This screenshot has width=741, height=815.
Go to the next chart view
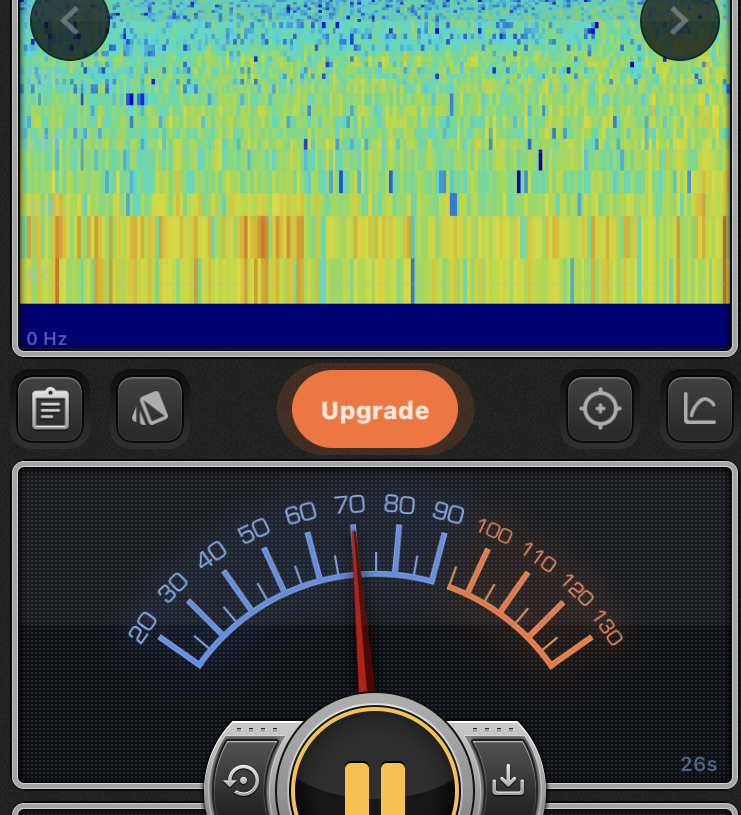679,22
